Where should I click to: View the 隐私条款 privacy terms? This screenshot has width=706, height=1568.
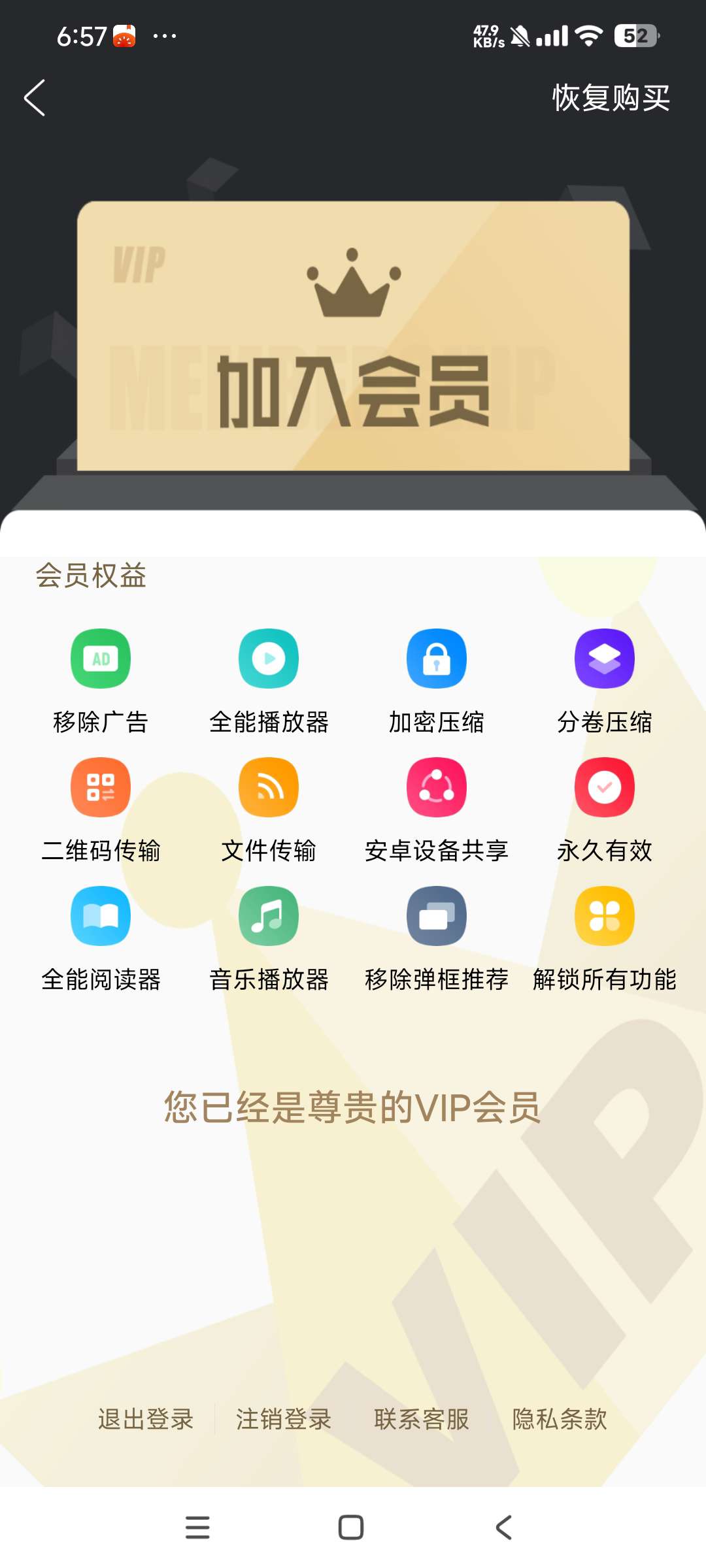560,1419
